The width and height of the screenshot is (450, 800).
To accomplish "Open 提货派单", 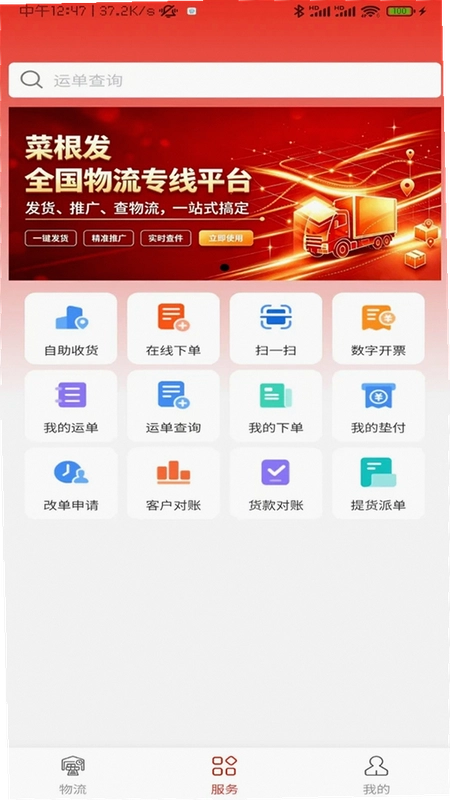I will pos(379,484).
